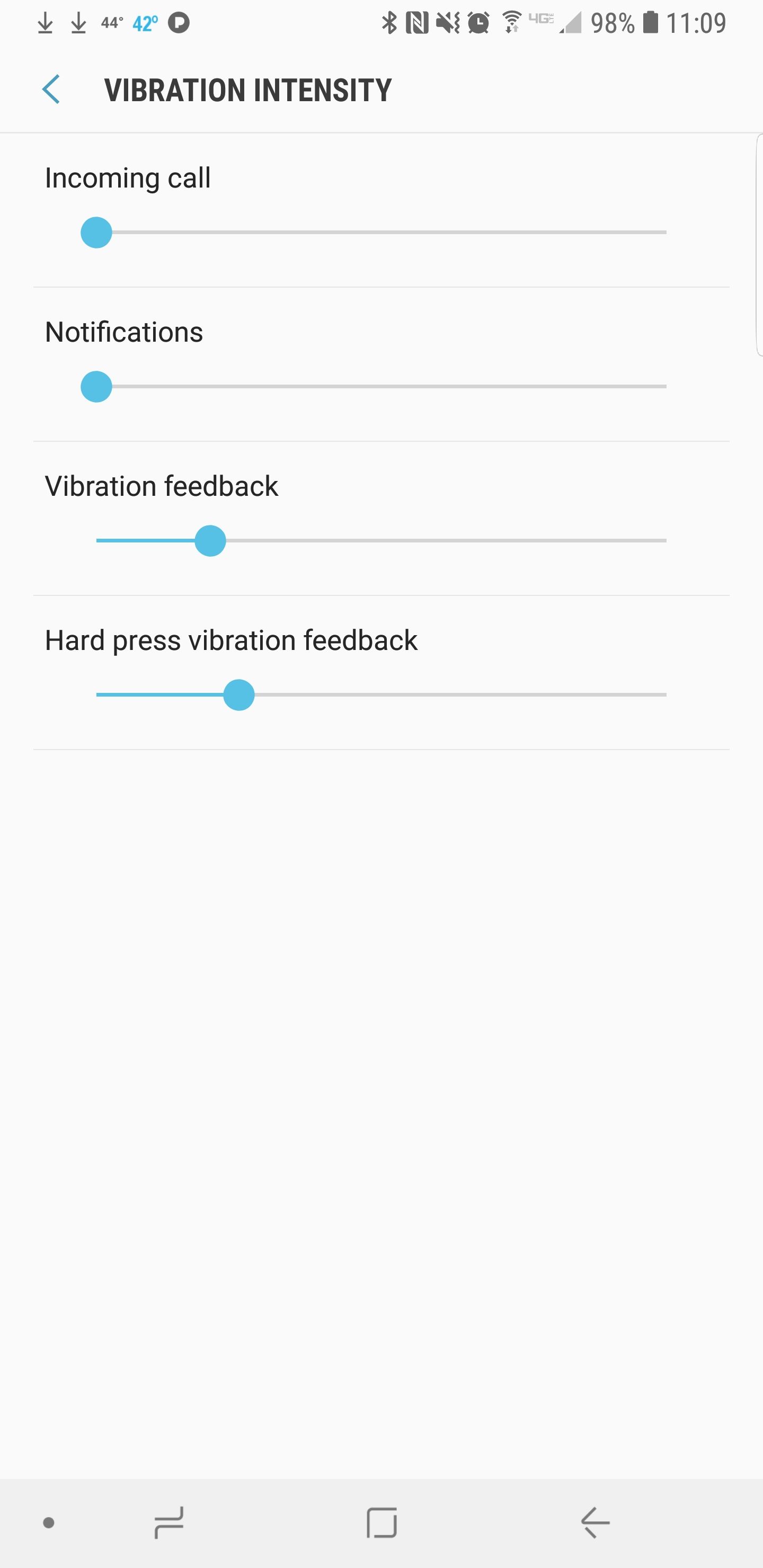Tap the Hard press vibration feedback slider
This screenshot has width=763, height=1568.
[381, 694]
